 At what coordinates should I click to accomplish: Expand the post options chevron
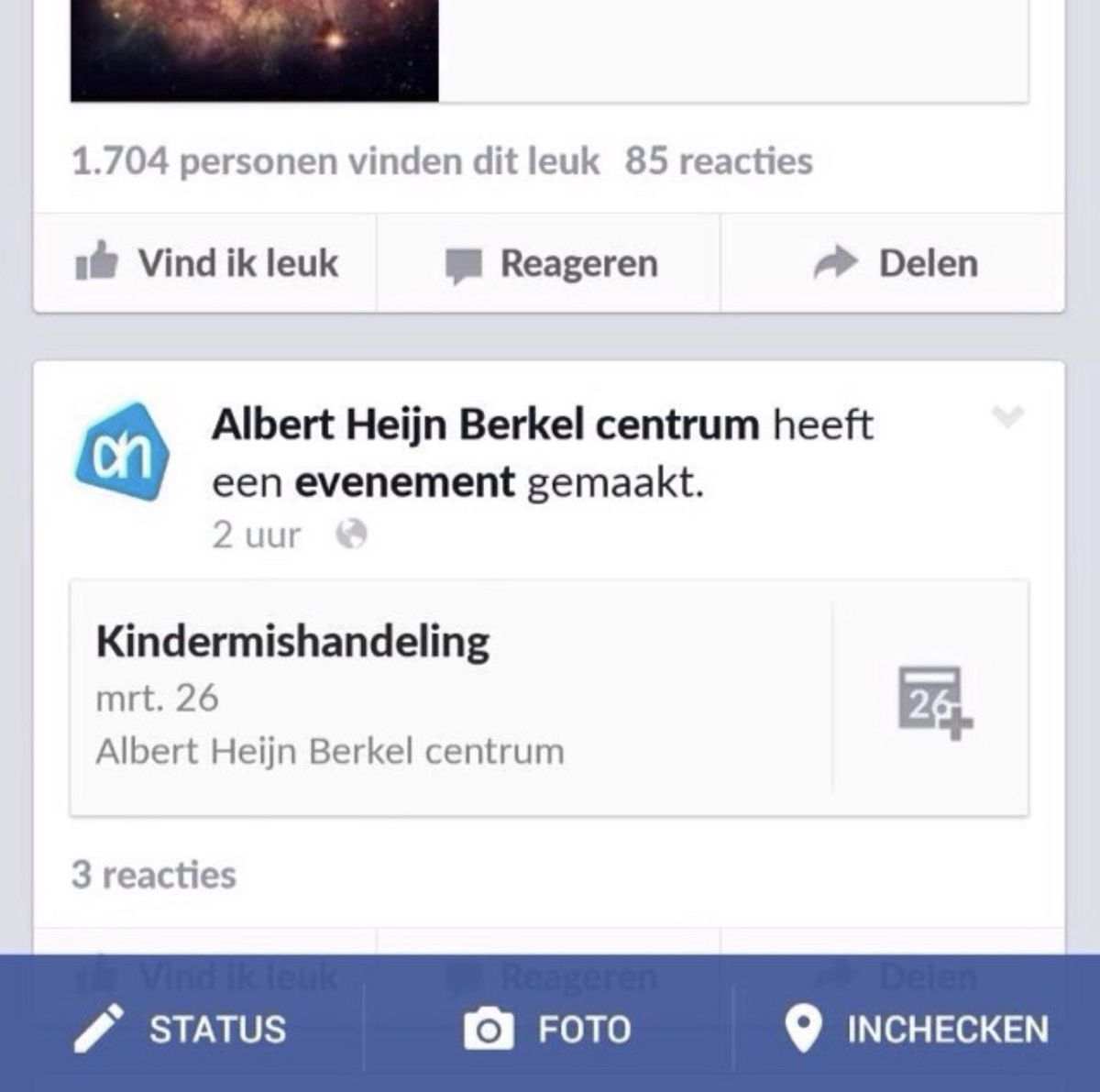point(1007,417)
